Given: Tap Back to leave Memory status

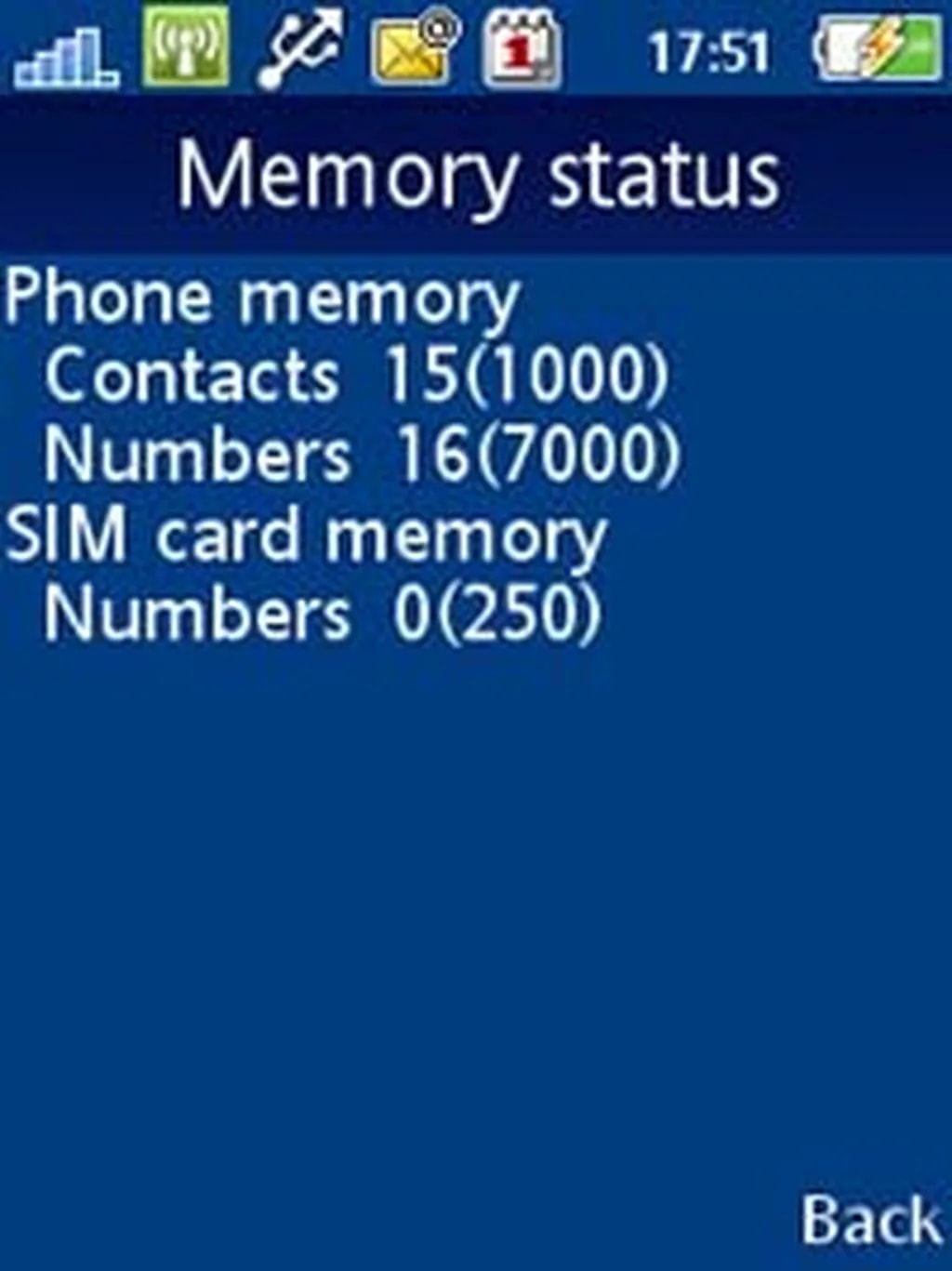Looking at the screenshot, I should click(x=869, y=1219).
